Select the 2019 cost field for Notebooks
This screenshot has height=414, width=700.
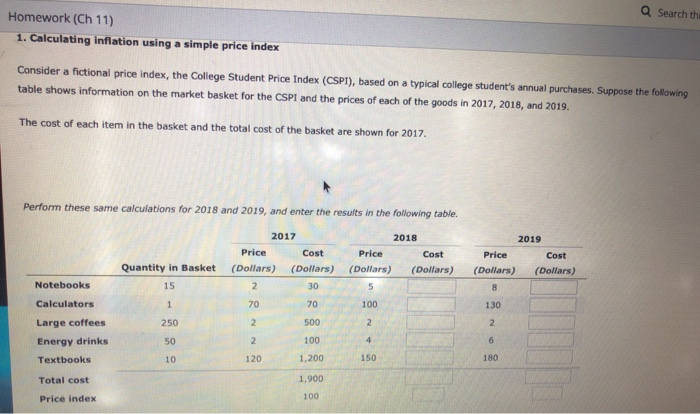coord(554,286)
